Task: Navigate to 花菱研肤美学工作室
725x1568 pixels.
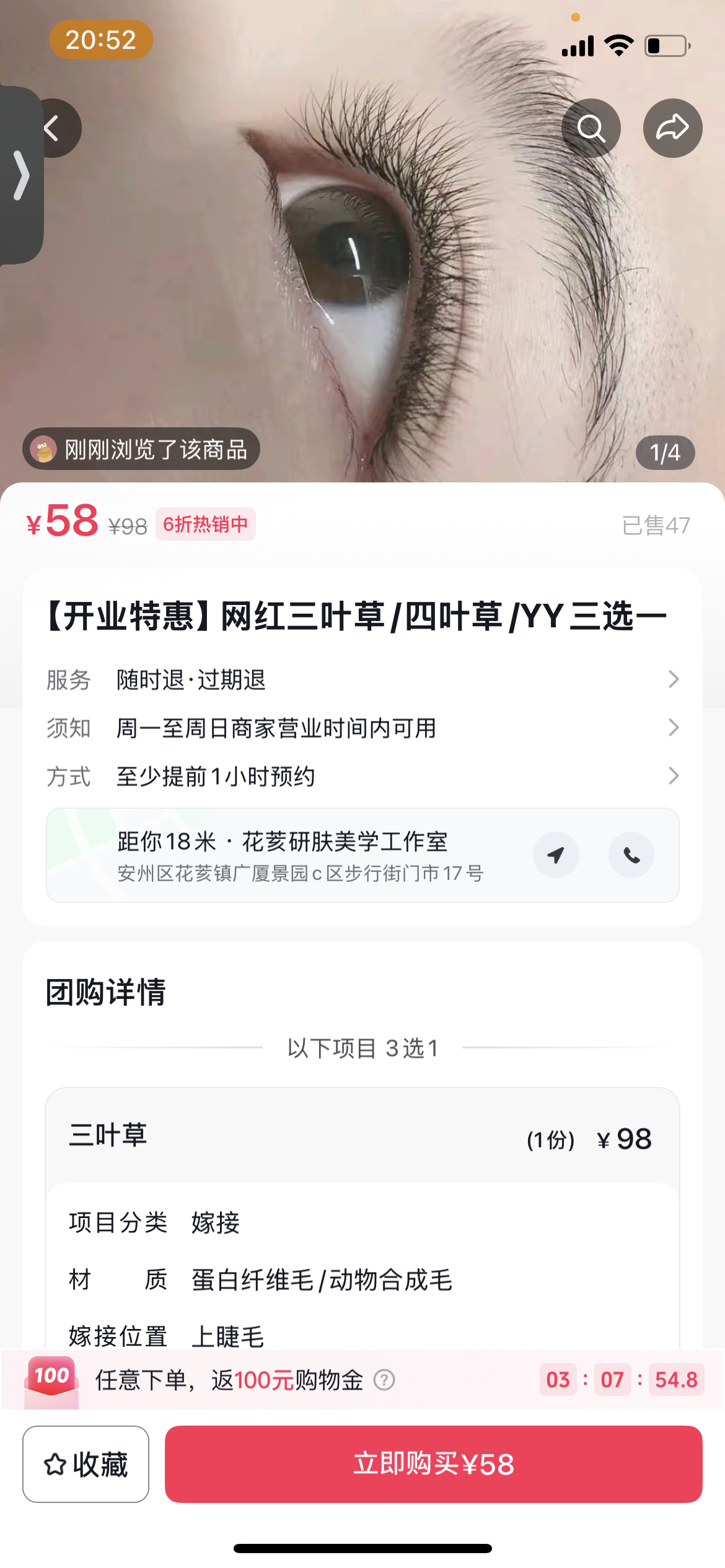Action: click(x=556, y=855)
